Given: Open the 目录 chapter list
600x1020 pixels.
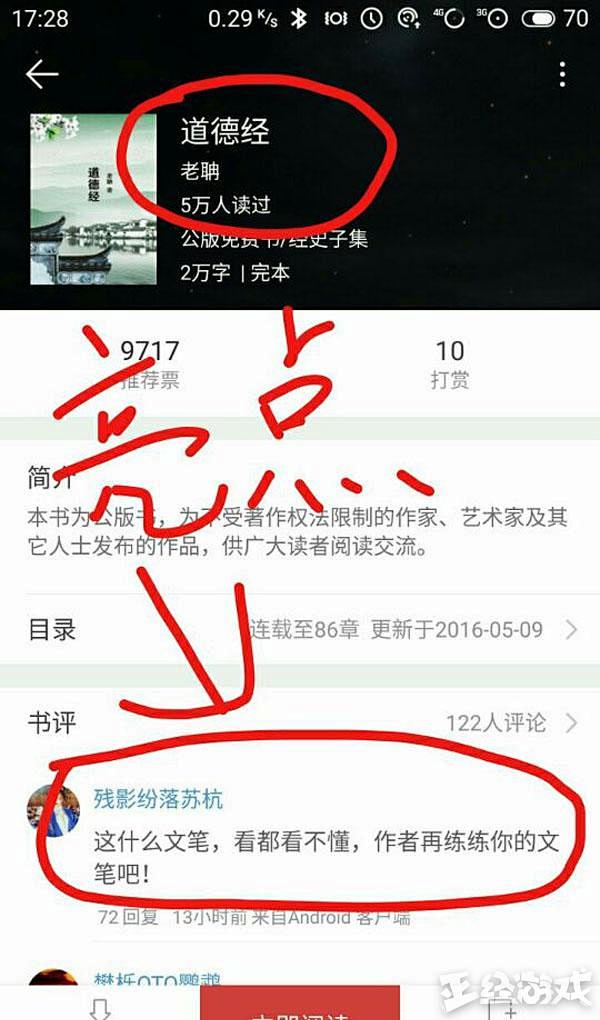Looking at the screenshot, I should [300, 630].
